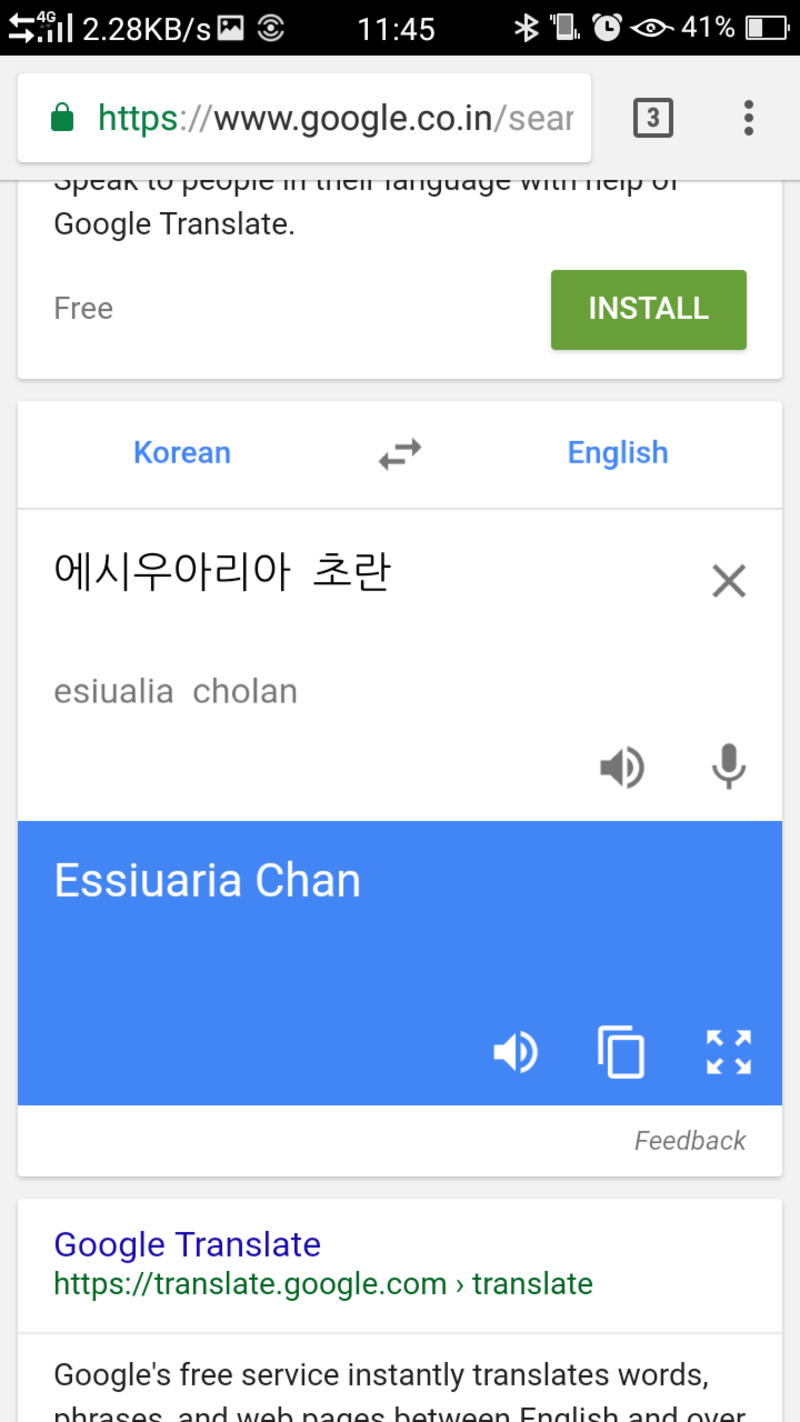Listen to the Korean source text
This screenshot has width=800, height=1422.
click(622, 768)
